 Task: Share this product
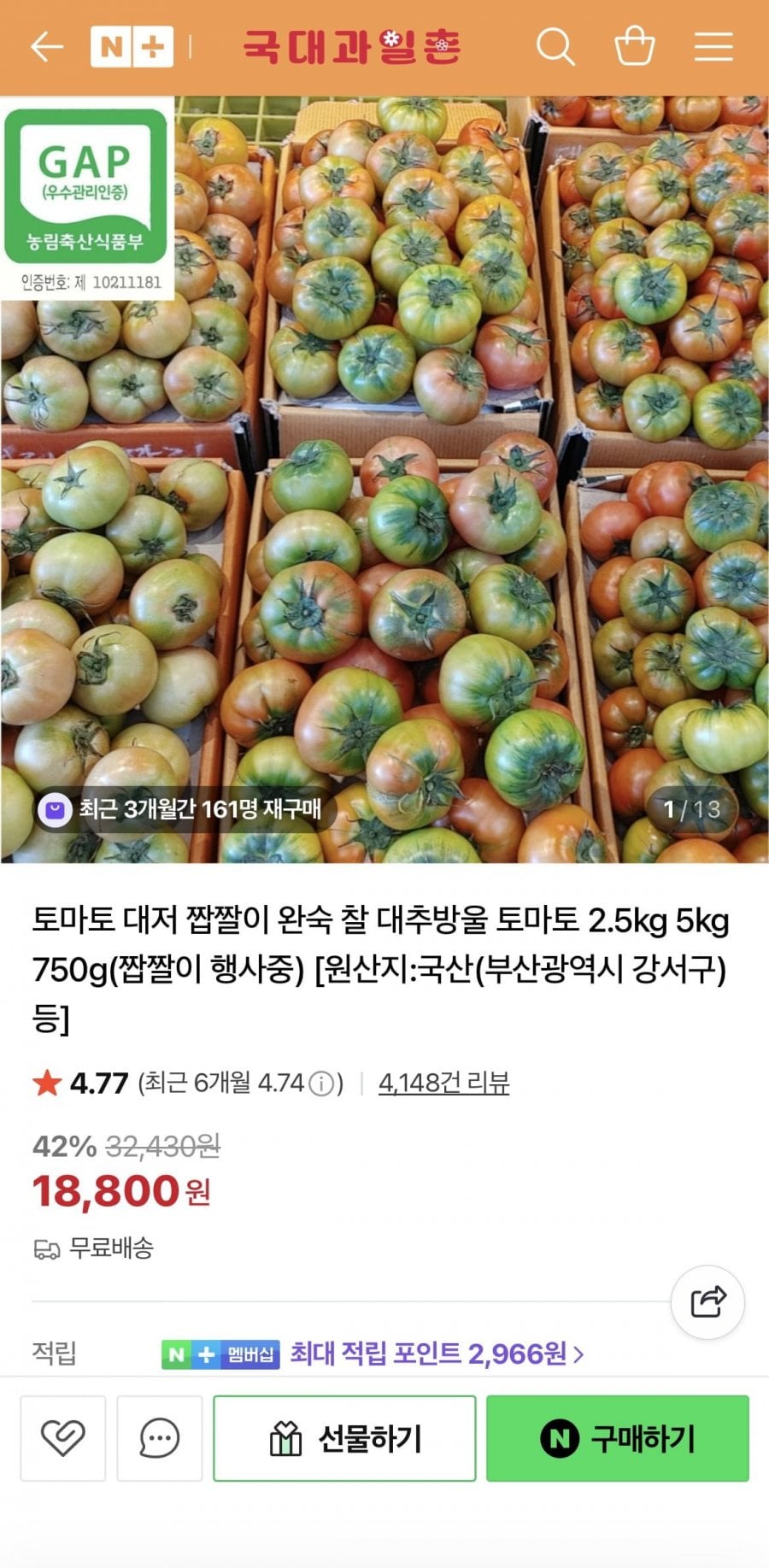[707, 1301]
